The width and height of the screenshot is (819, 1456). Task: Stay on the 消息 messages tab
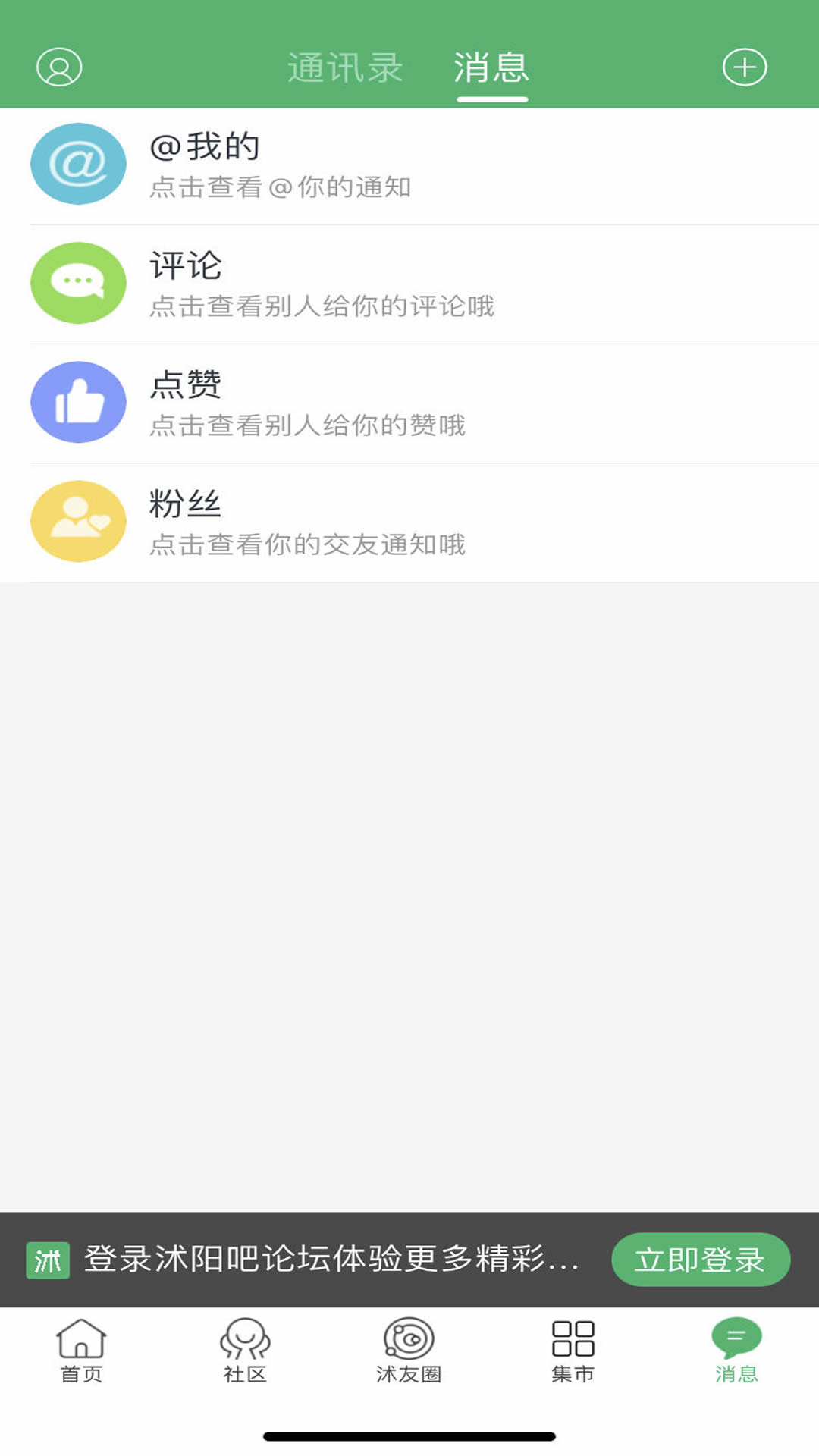point(491,67)
